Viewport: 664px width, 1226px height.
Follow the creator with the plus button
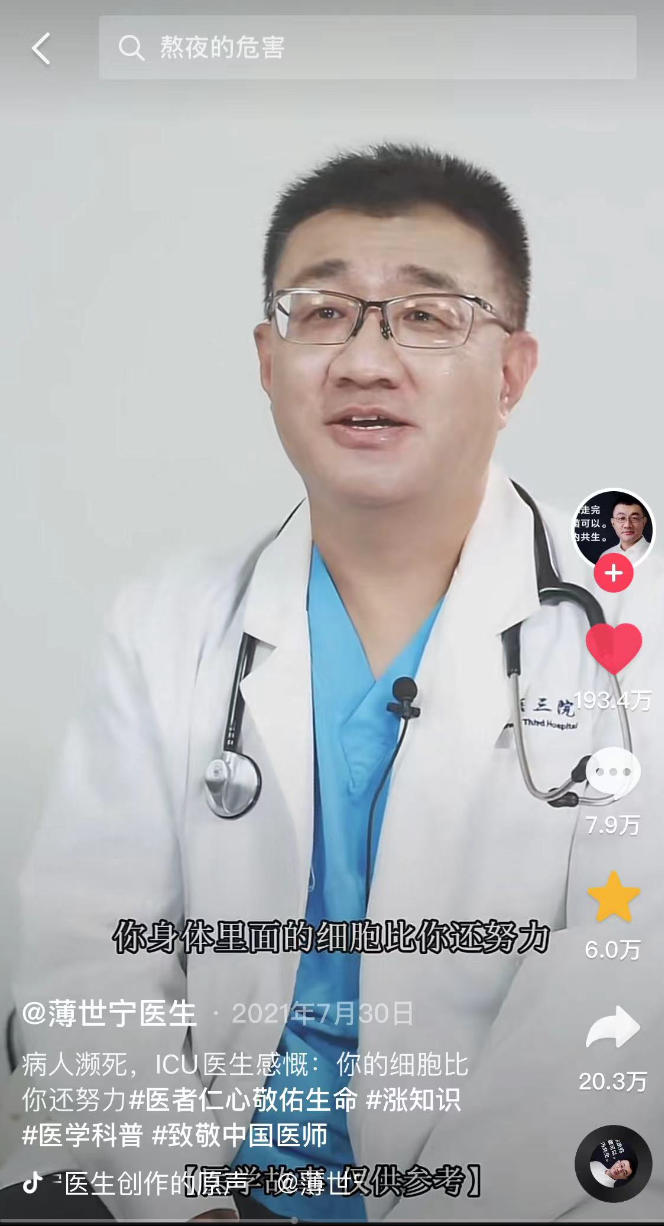[613, 574]
